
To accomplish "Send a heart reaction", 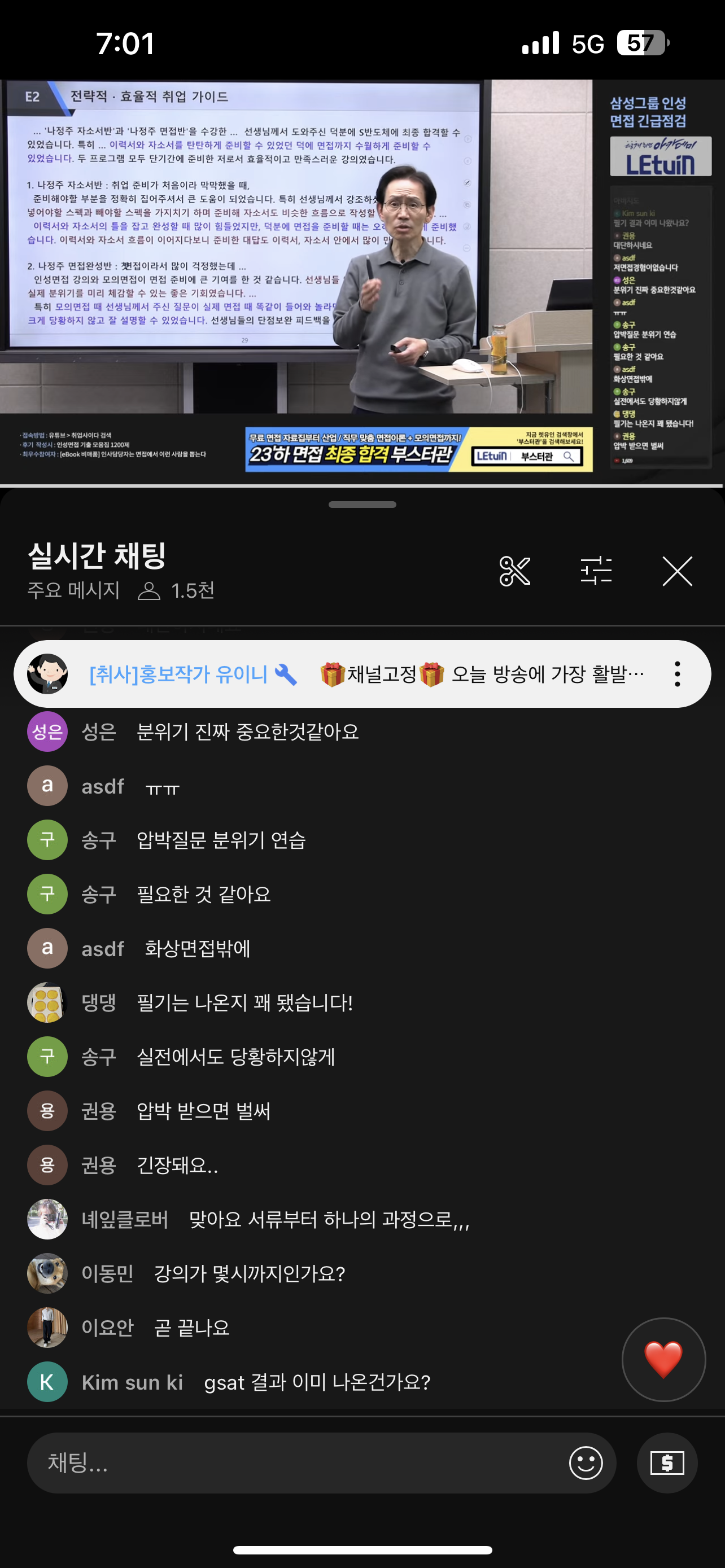I will click(x=663, y=1359).
